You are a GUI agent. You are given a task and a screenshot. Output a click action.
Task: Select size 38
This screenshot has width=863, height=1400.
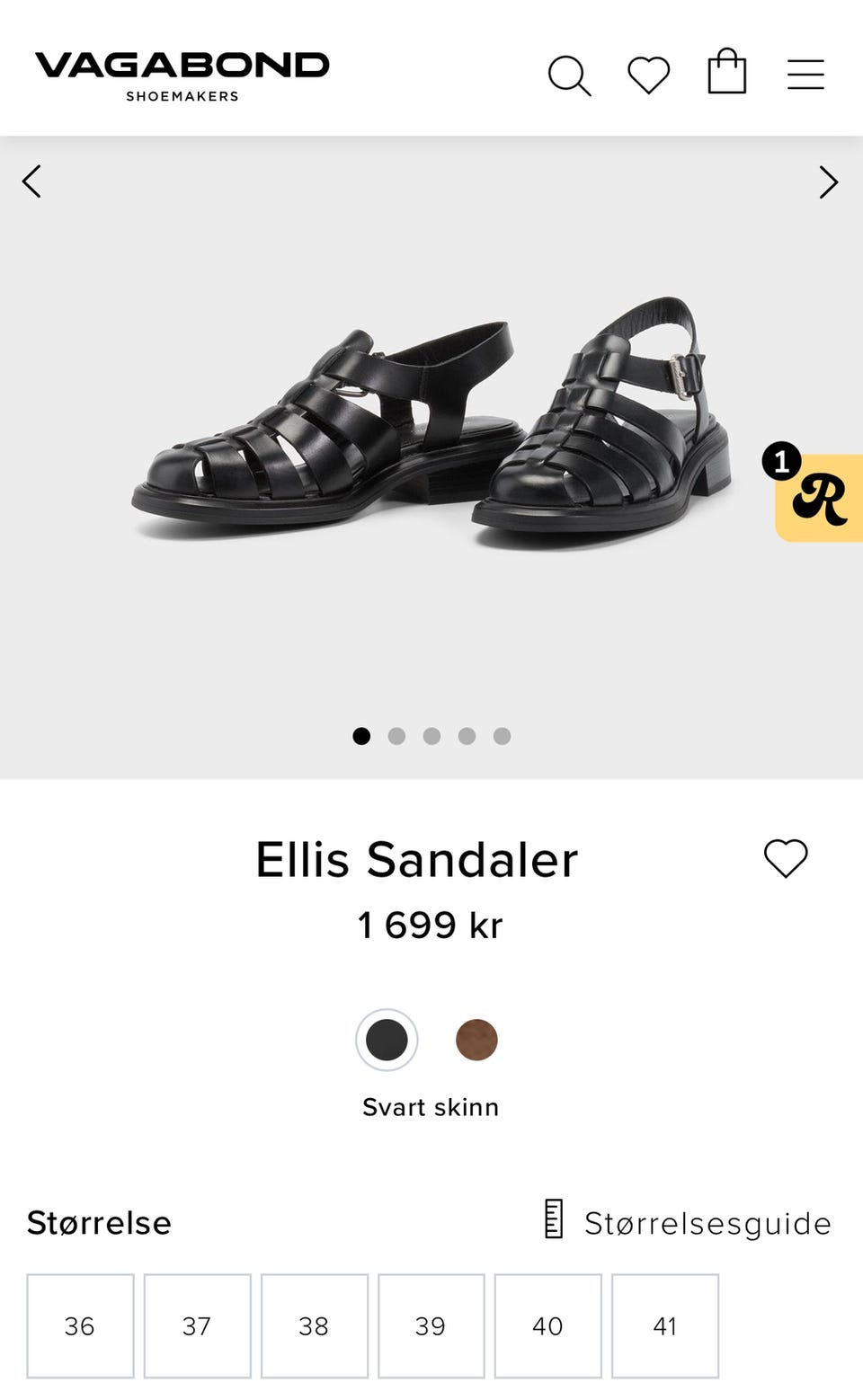click(x=314, y=1325)
